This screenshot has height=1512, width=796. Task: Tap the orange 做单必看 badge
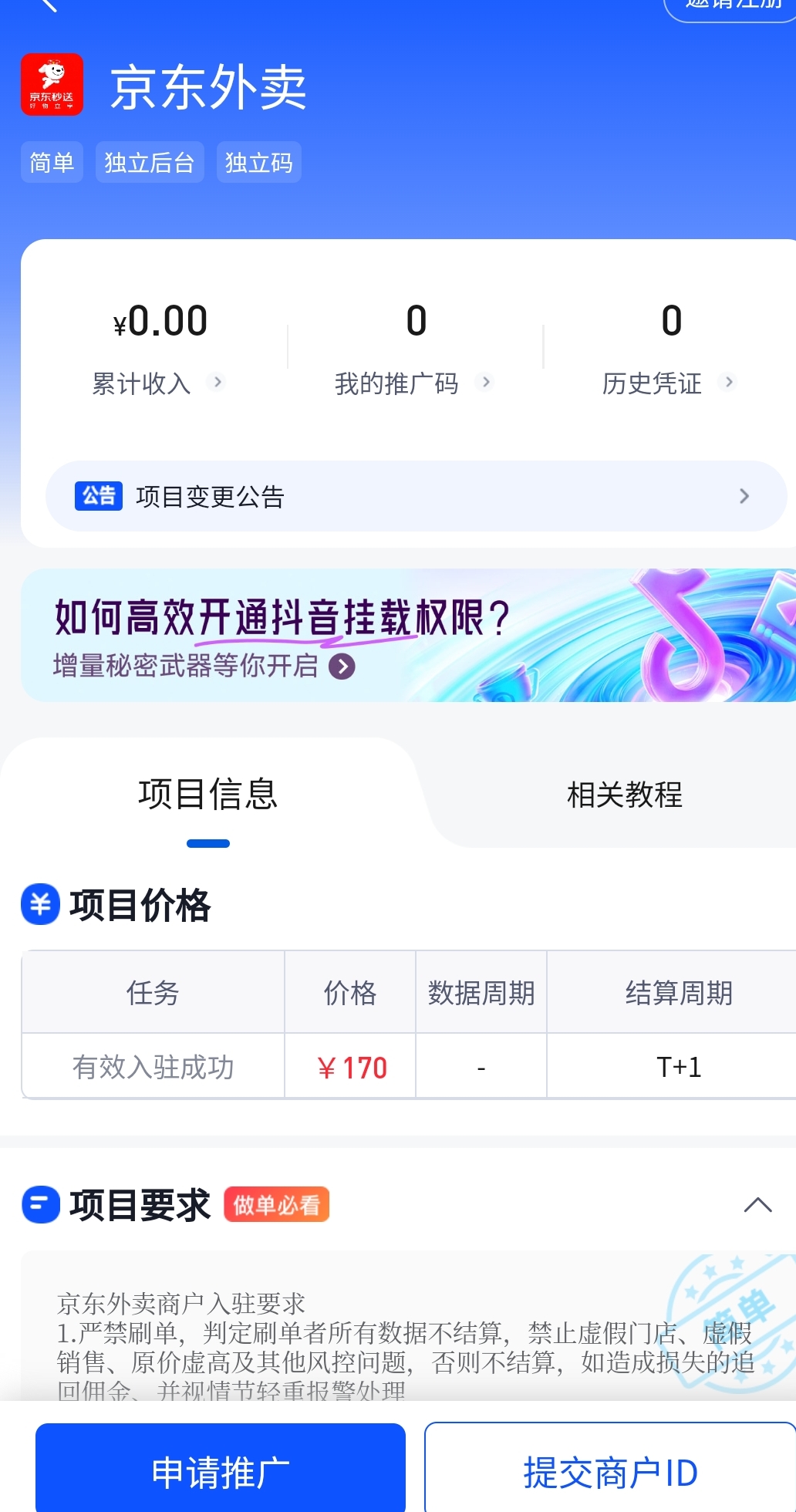click(276, 1204)
